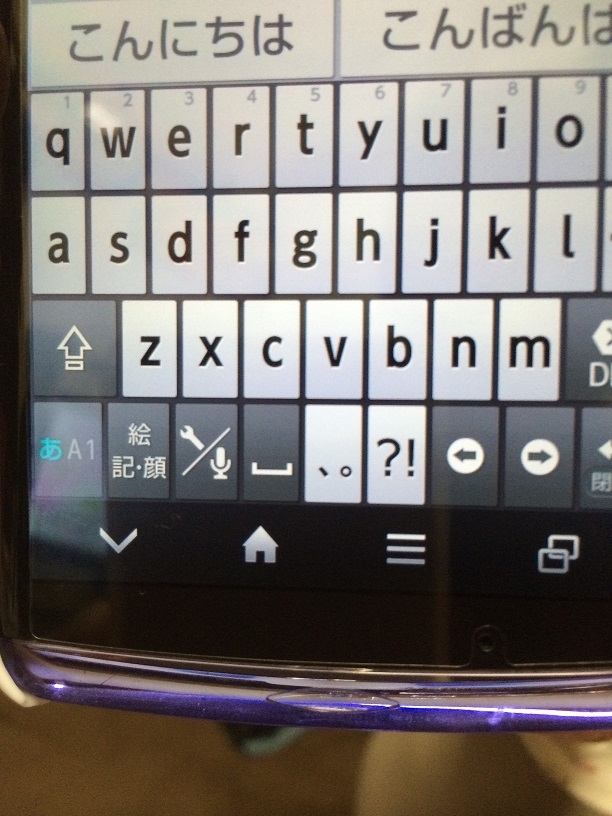Open the 絵 記・顔 emoji key
Viewport: 612px width, 816px height.
point(139,452)
